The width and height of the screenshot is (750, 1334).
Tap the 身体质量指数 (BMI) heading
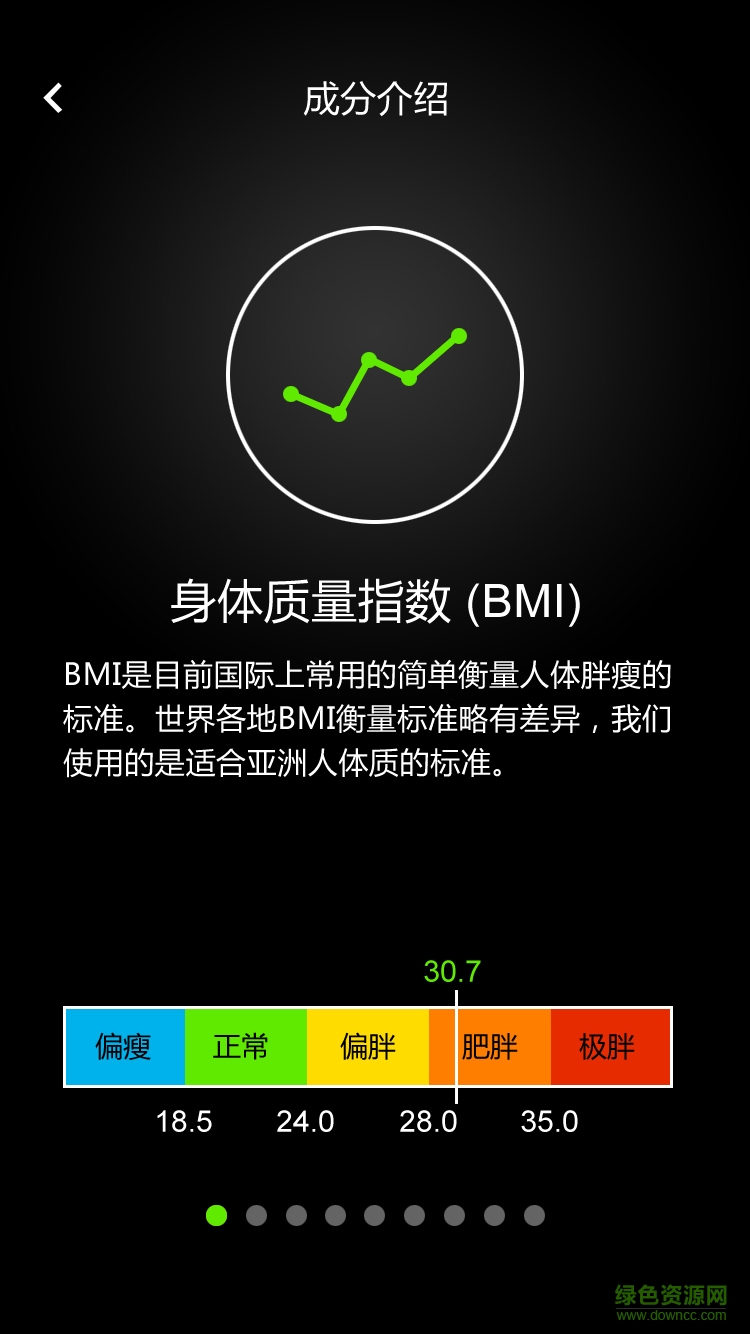tap(375, 601)
